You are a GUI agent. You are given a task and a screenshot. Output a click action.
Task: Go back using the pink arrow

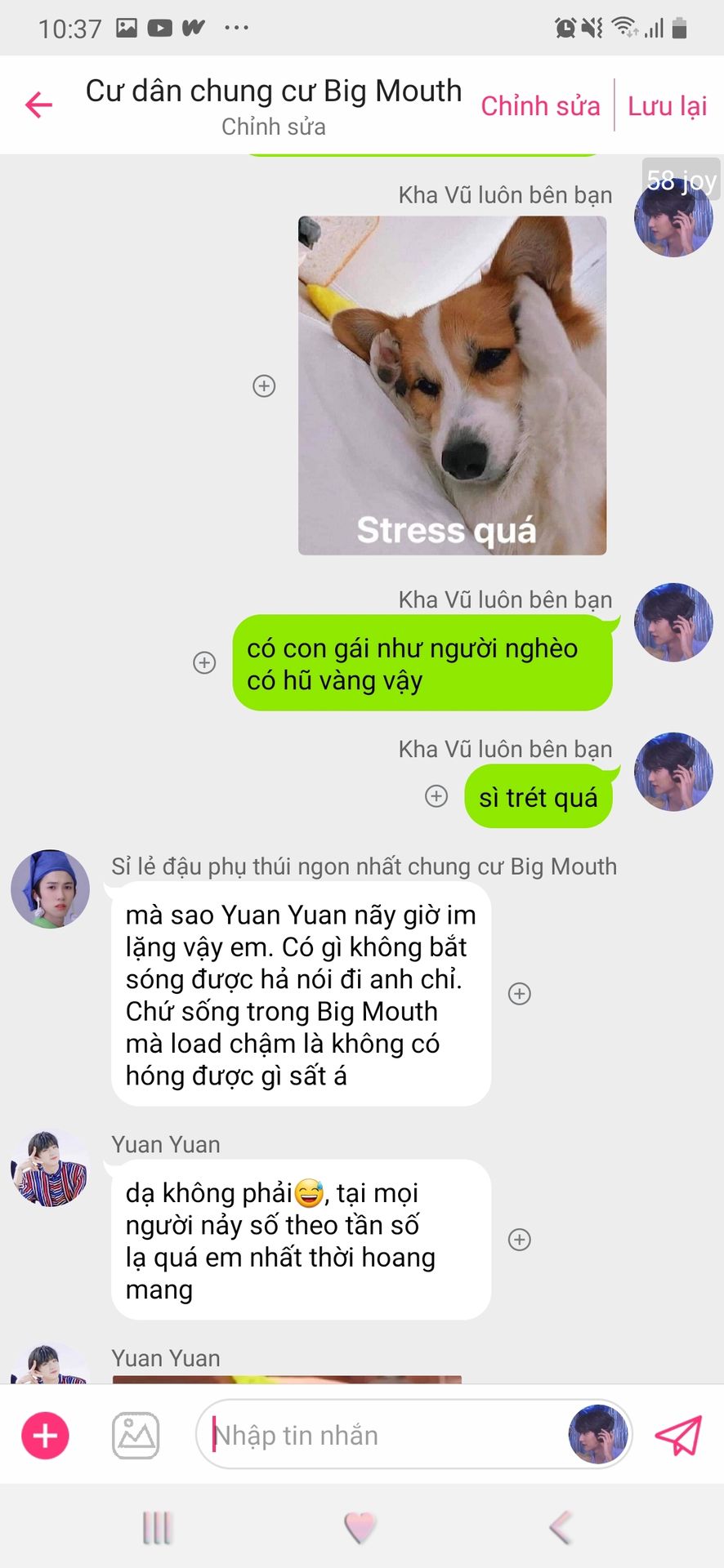(38, 105)
